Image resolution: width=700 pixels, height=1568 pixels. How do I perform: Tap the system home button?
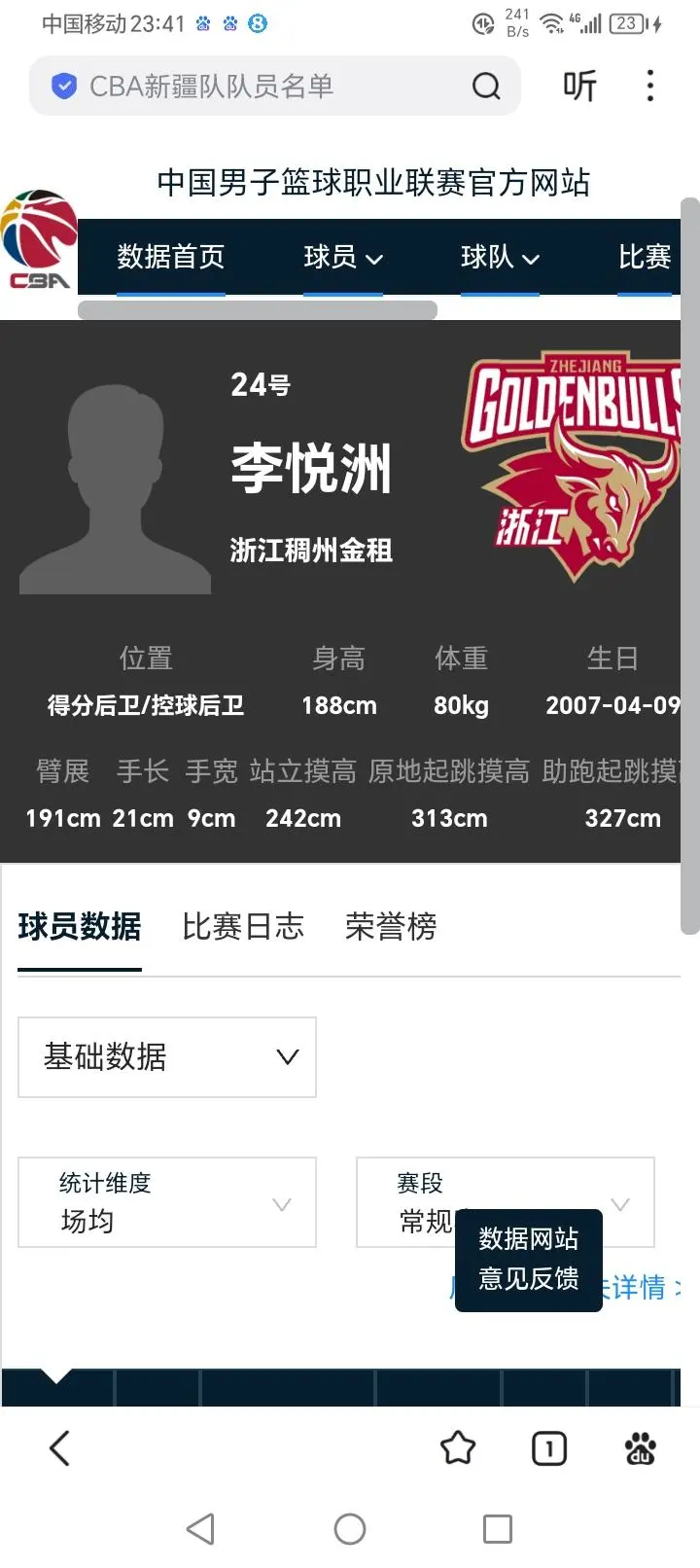tap(350, 1529)
